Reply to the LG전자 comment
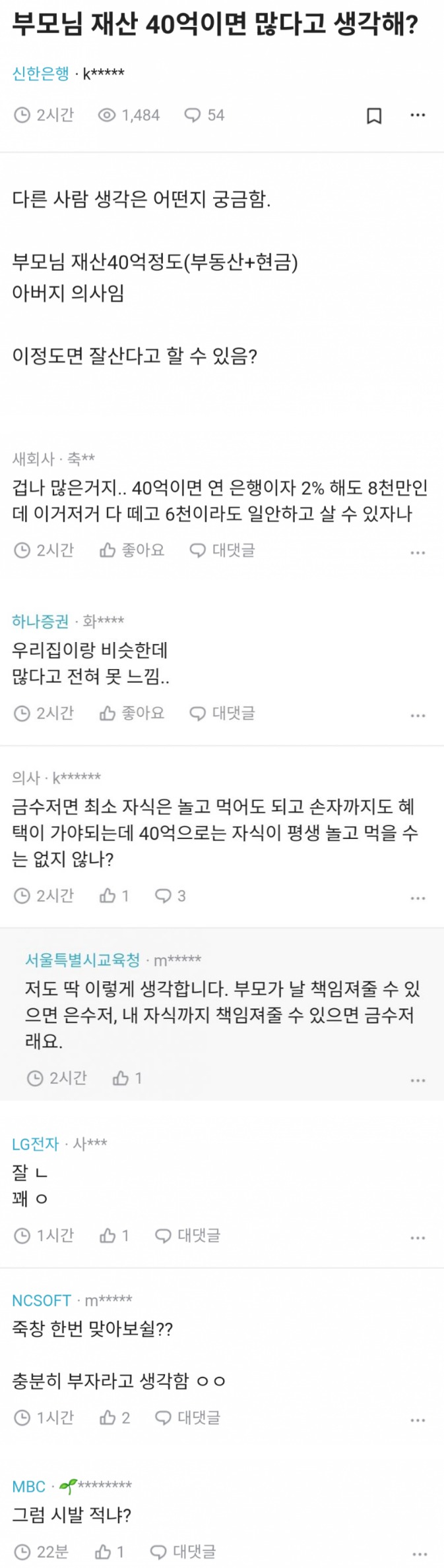This screenshot has width=444, height=1568. tap(188, 1236)
